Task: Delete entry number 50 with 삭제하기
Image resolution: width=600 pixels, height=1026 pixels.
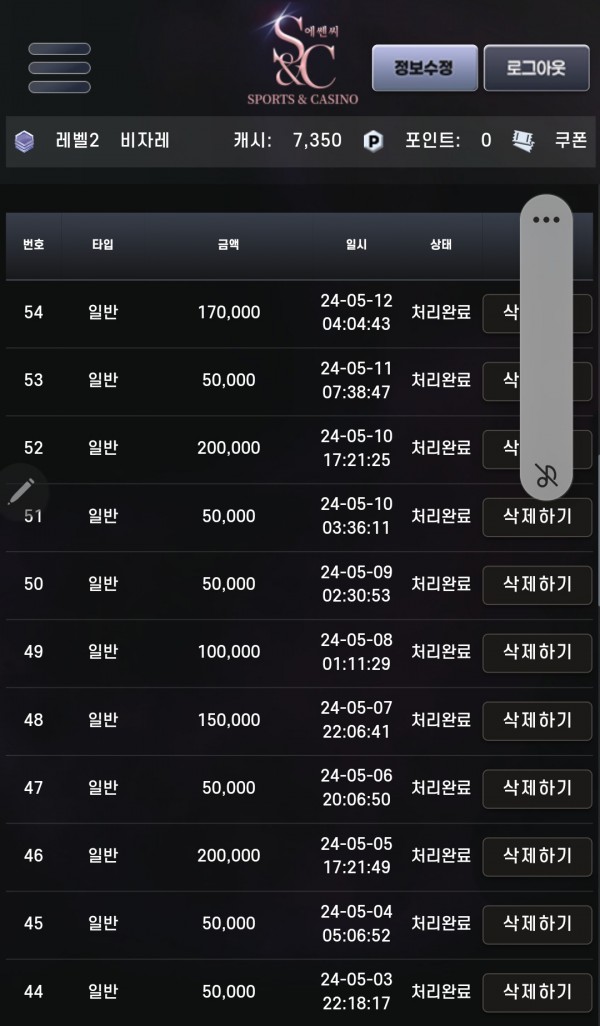Action: click(x=537, y=584)
